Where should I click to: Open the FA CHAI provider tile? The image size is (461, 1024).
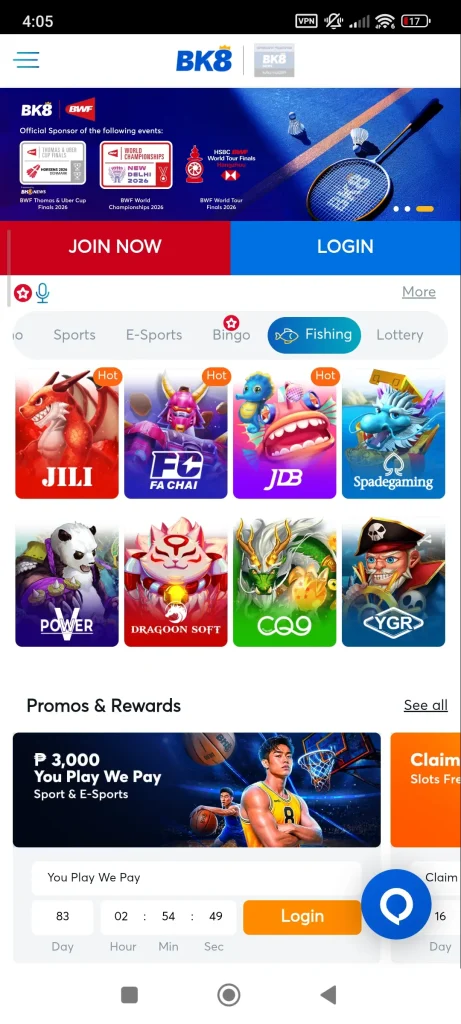coord(176,434)
